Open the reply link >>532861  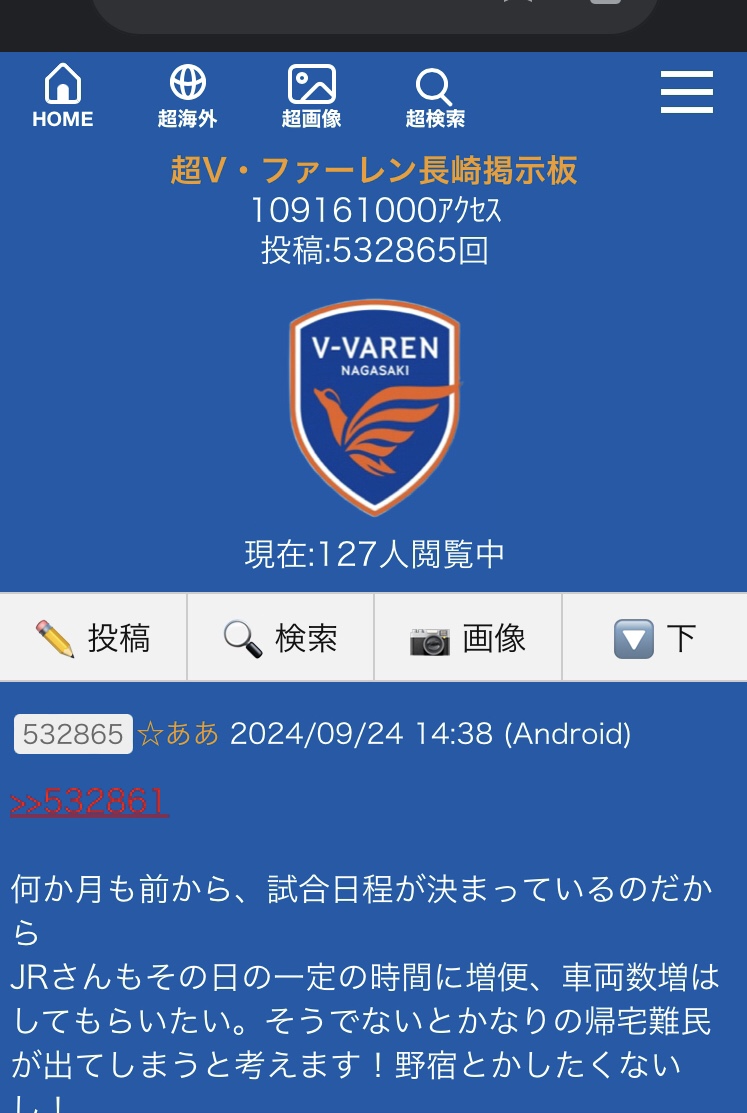coord(89,802)
